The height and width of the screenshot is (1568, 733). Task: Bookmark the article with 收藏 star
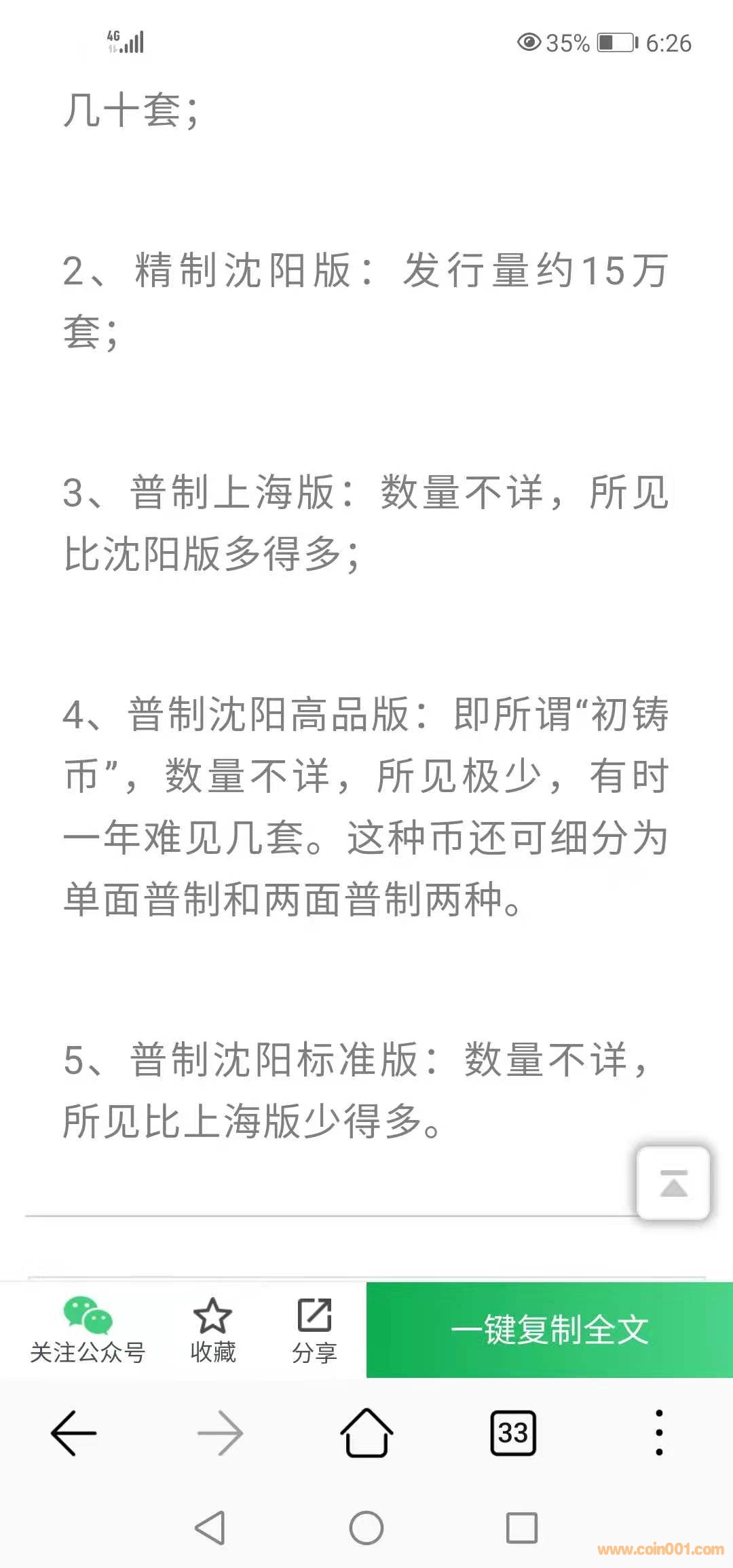coord(212,1330)
